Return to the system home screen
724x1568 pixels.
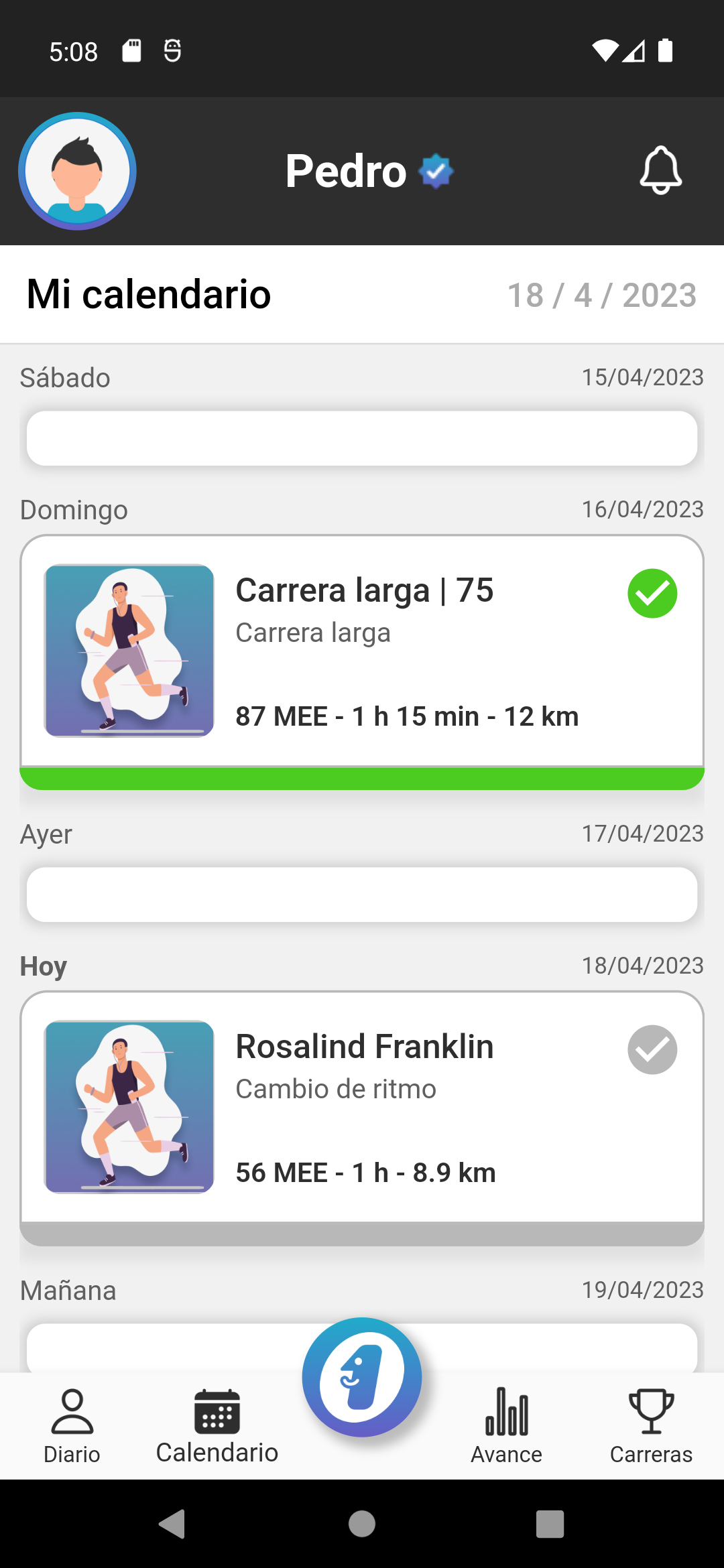362,1524
